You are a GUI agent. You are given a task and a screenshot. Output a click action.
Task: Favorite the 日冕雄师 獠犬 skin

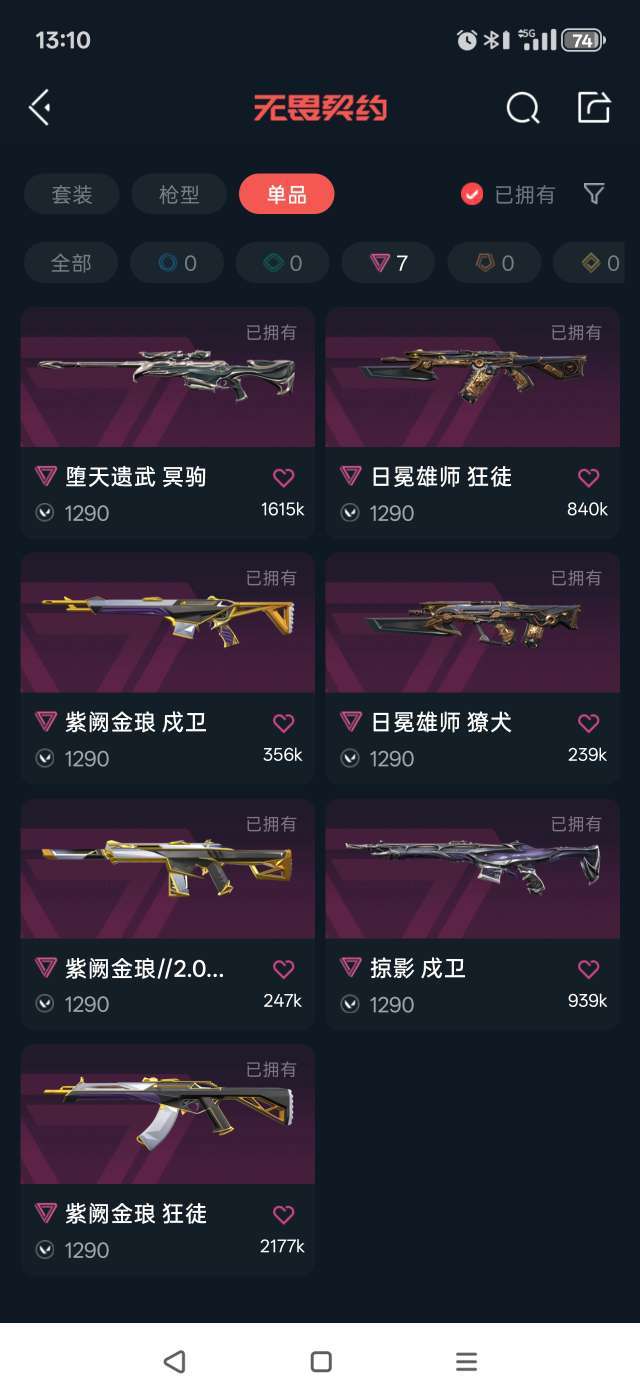[588, 723]
